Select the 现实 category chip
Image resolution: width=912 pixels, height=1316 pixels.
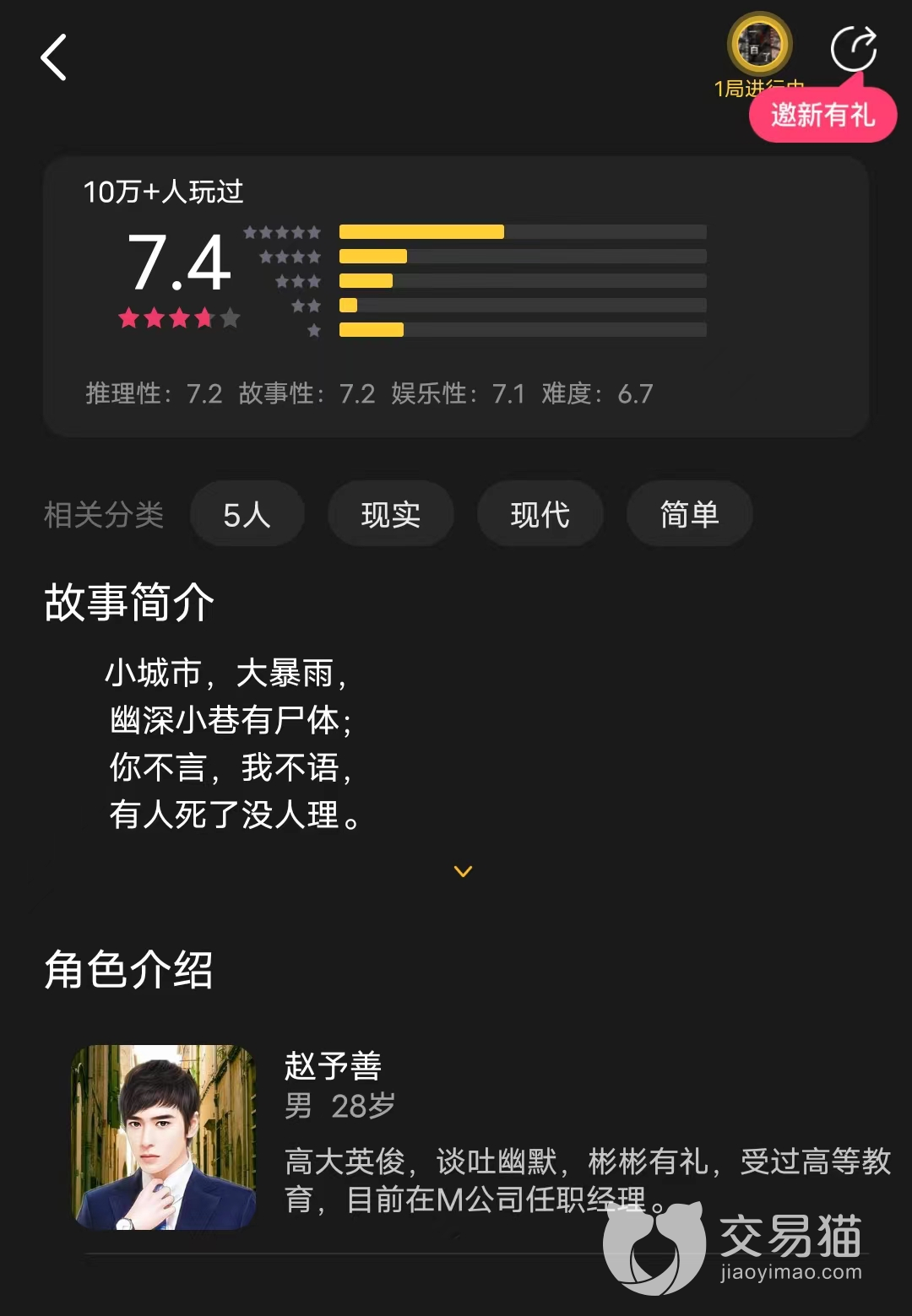tap(390, 514)
